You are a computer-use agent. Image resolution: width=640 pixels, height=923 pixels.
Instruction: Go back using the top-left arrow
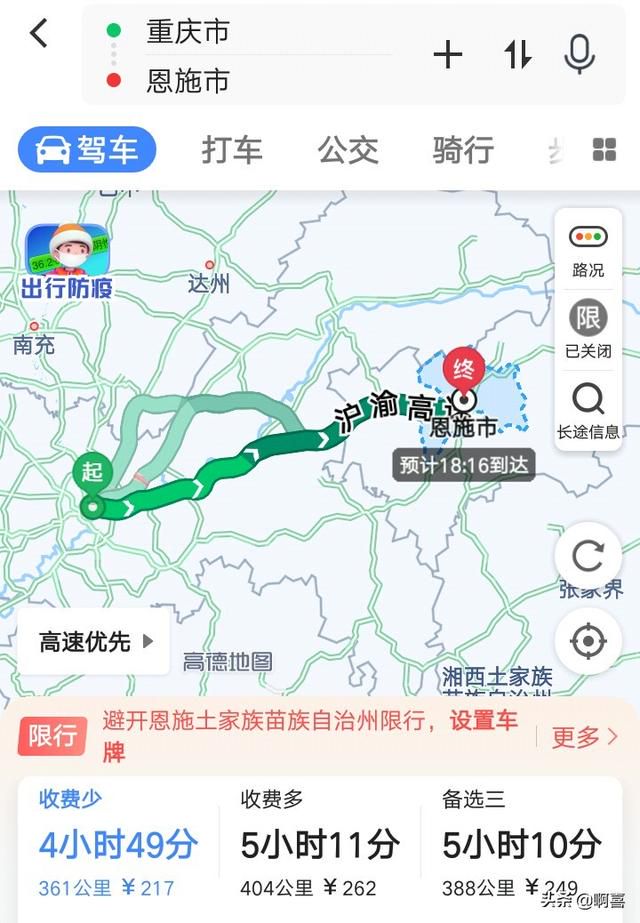(38, 34)
